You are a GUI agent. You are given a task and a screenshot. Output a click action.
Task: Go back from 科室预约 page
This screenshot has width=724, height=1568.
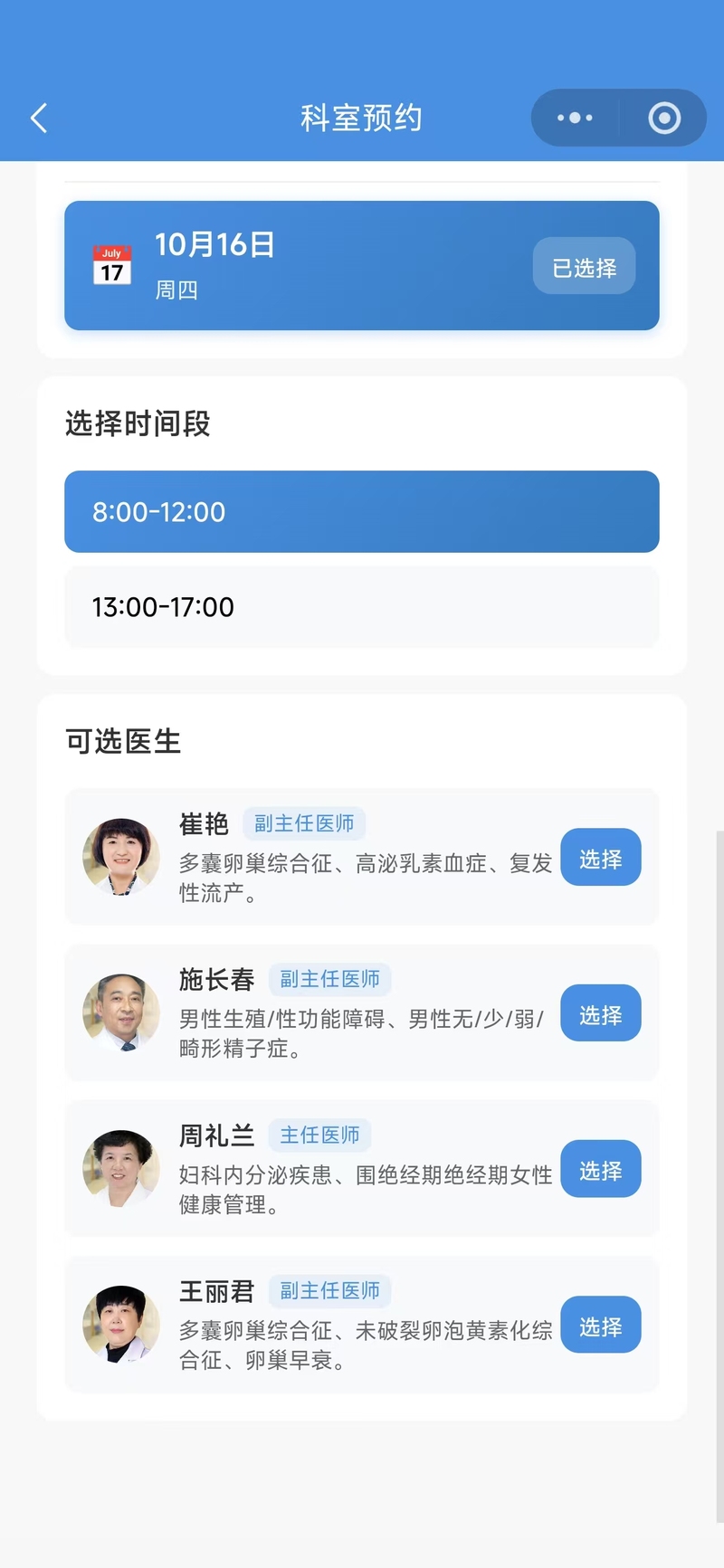coord(39,118)
